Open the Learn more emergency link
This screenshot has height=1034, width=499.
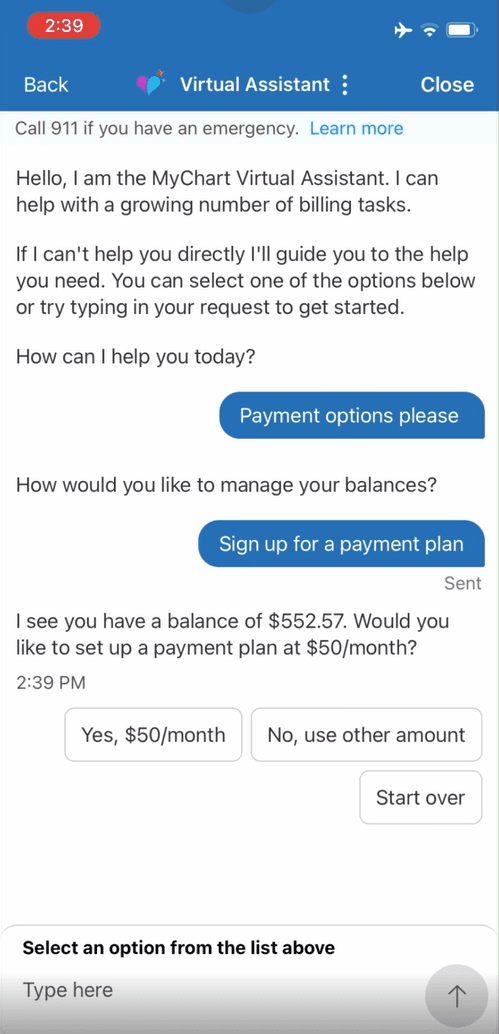tap(356, 128)
